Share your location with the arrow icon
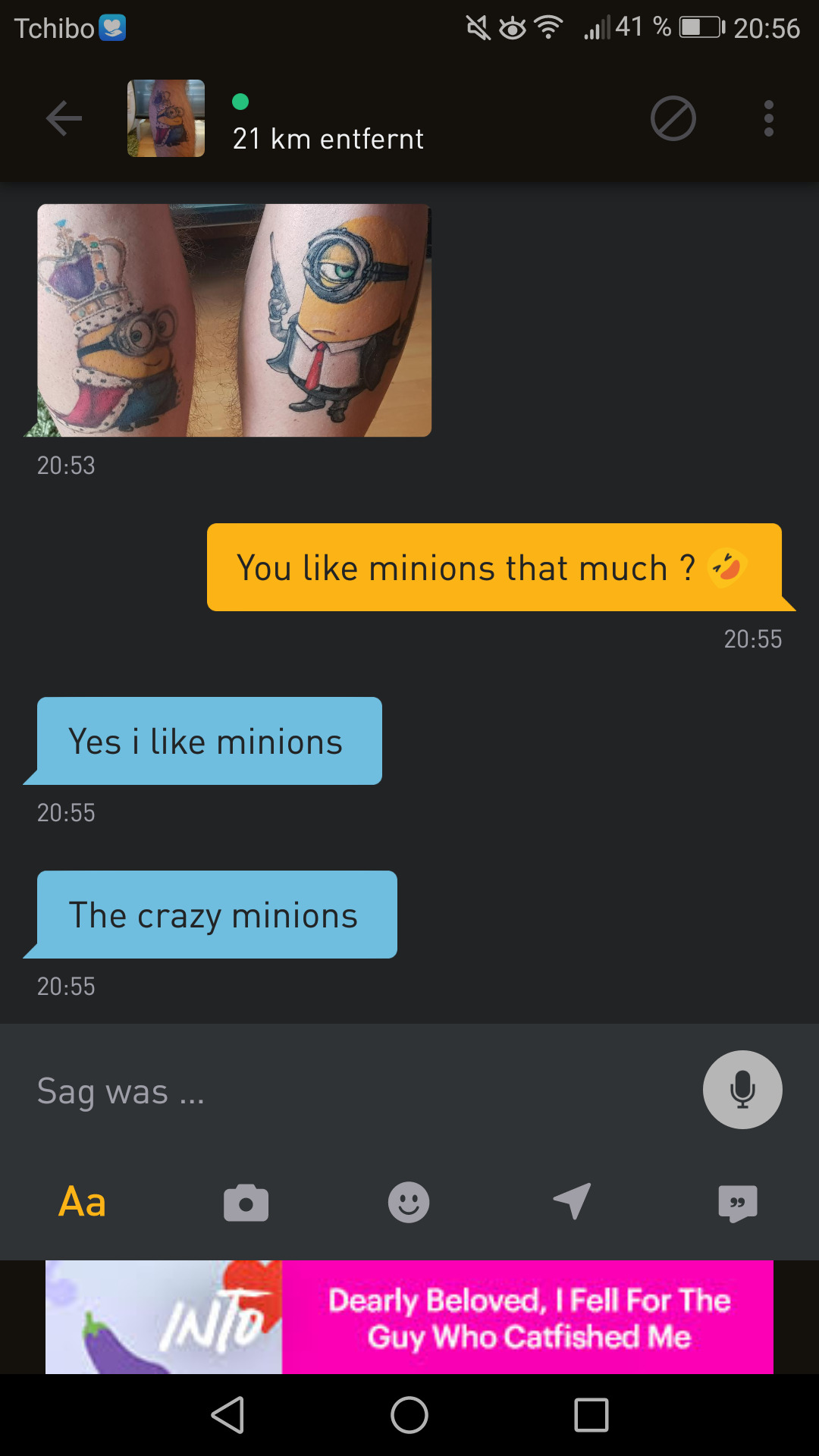The height and width of the screenshot is (1456, 819). 573,1201
